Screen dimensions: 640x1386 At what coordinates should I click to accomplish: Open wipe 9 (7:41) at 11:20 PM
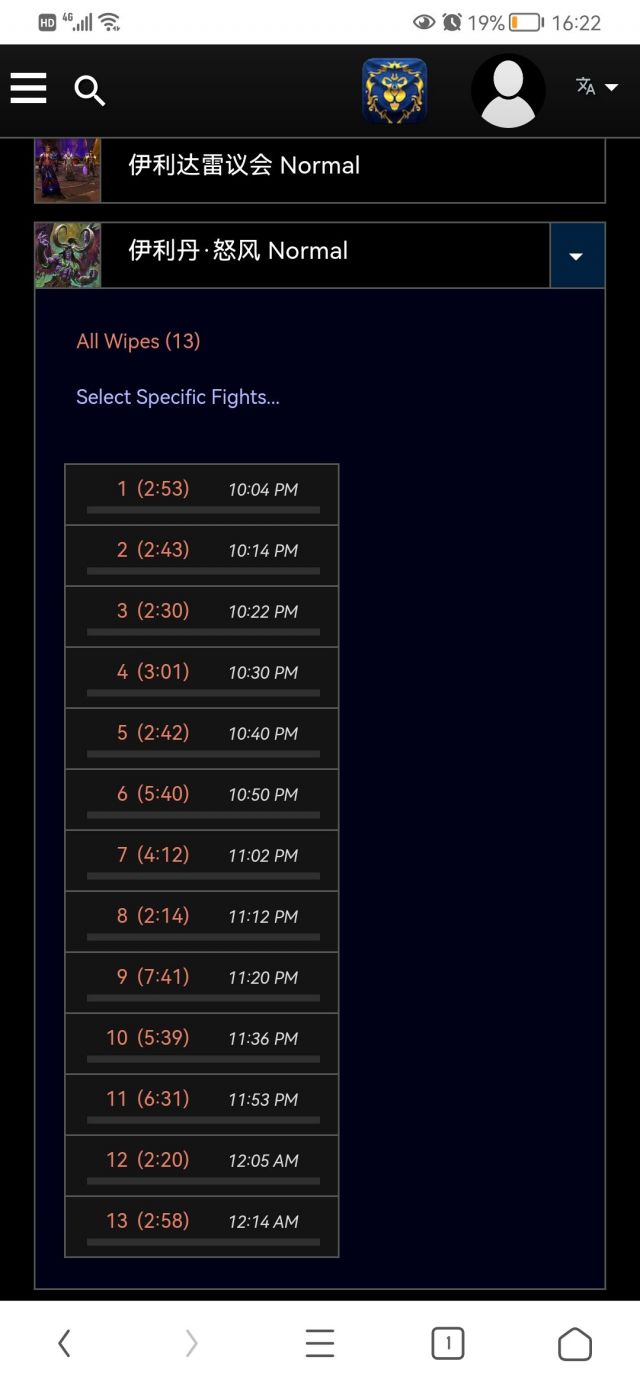[x=202, y=982]
